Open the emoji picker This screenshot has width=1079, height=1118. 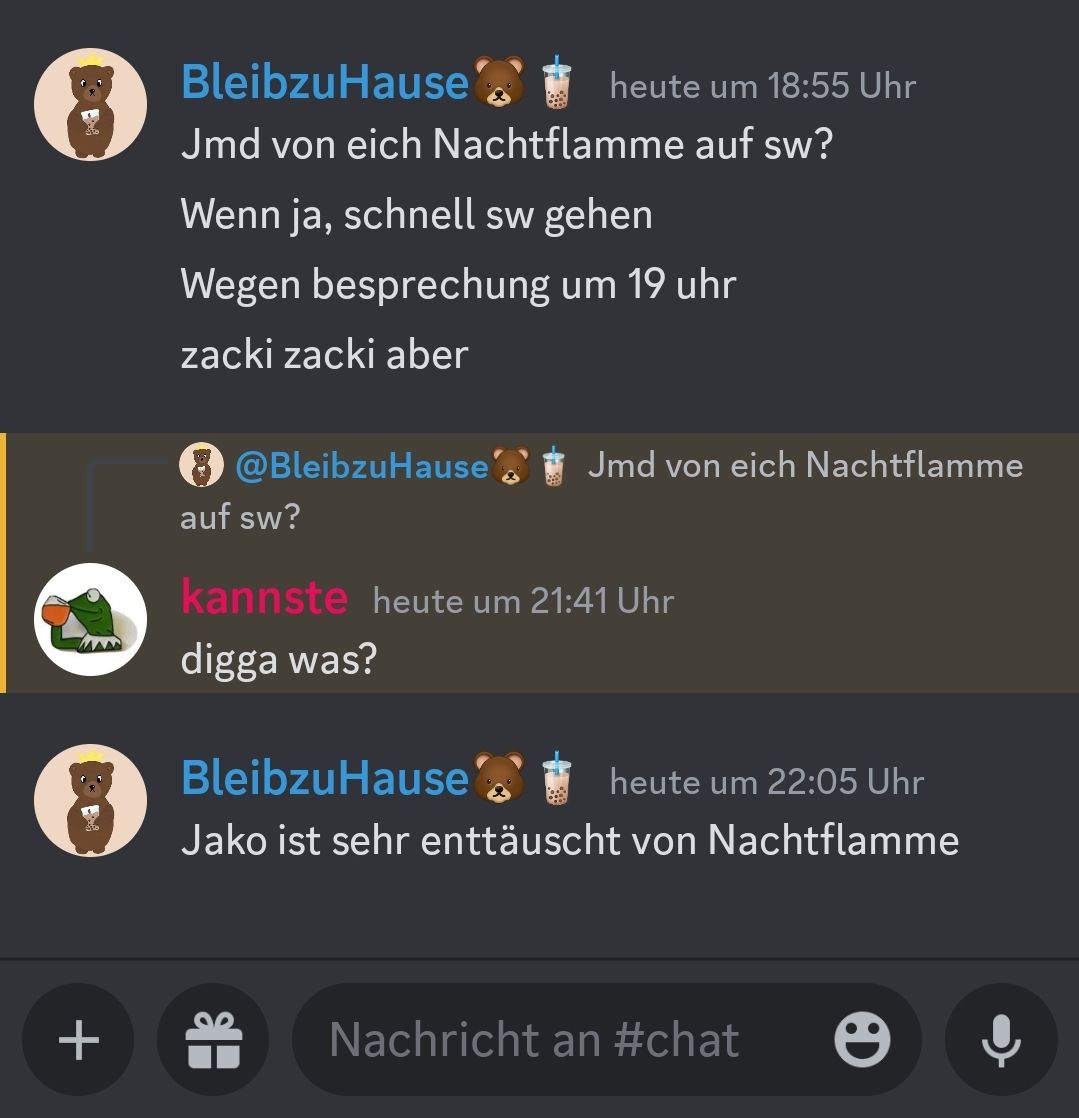862,1040
